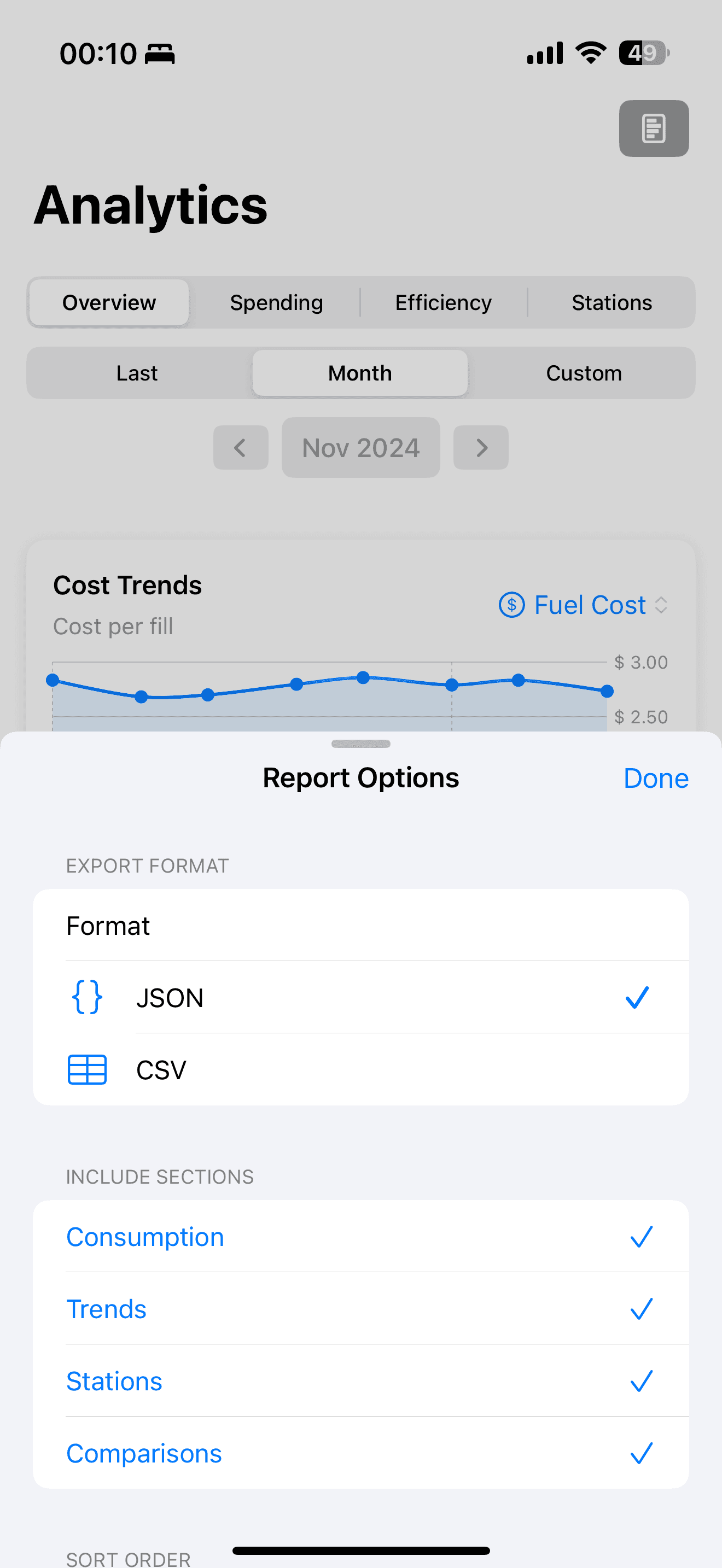
Task: Select the Custom time range
Action: click(584, 373)
